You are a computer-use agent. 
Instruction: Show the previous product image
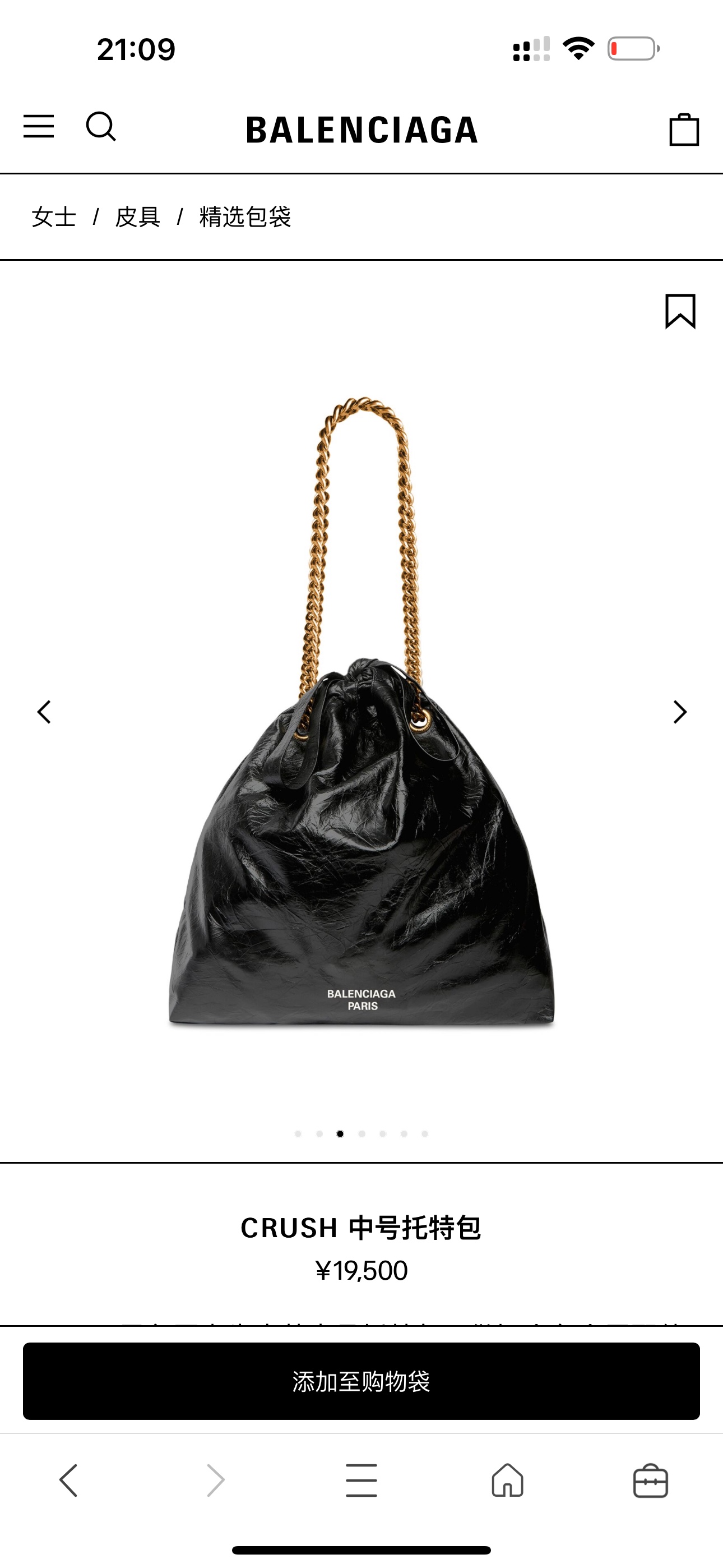click(x=44, y=712)
